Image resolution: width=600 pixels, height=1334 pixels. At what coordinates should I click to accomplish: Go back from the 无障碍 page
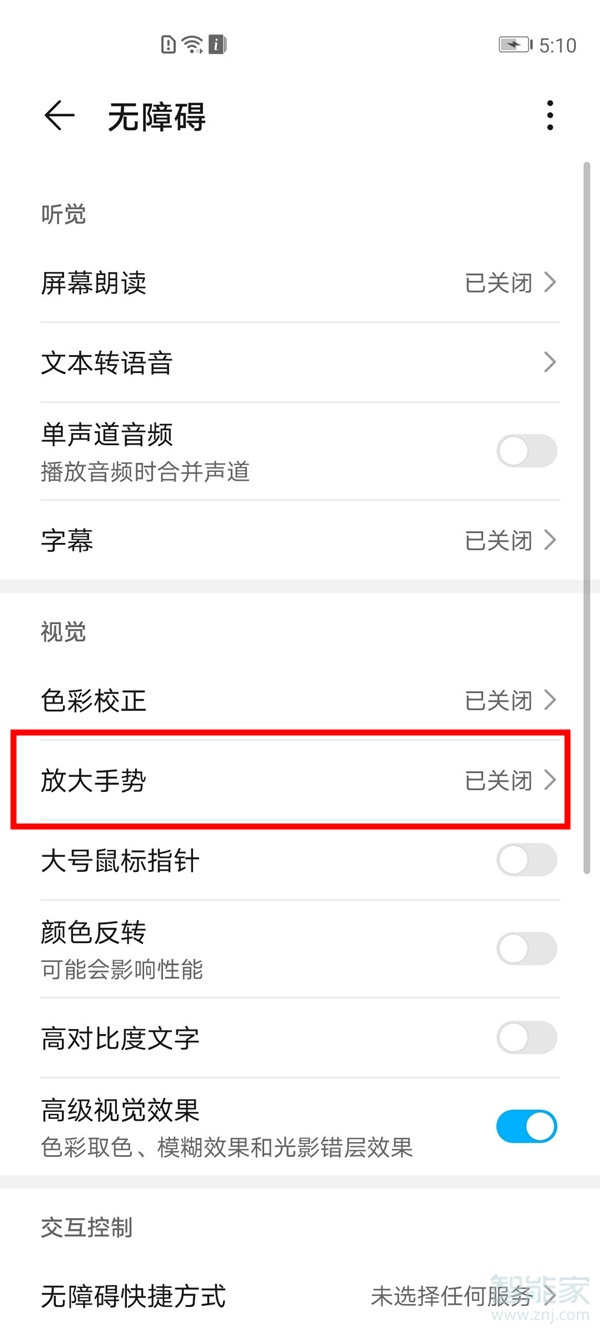(59, 117)
